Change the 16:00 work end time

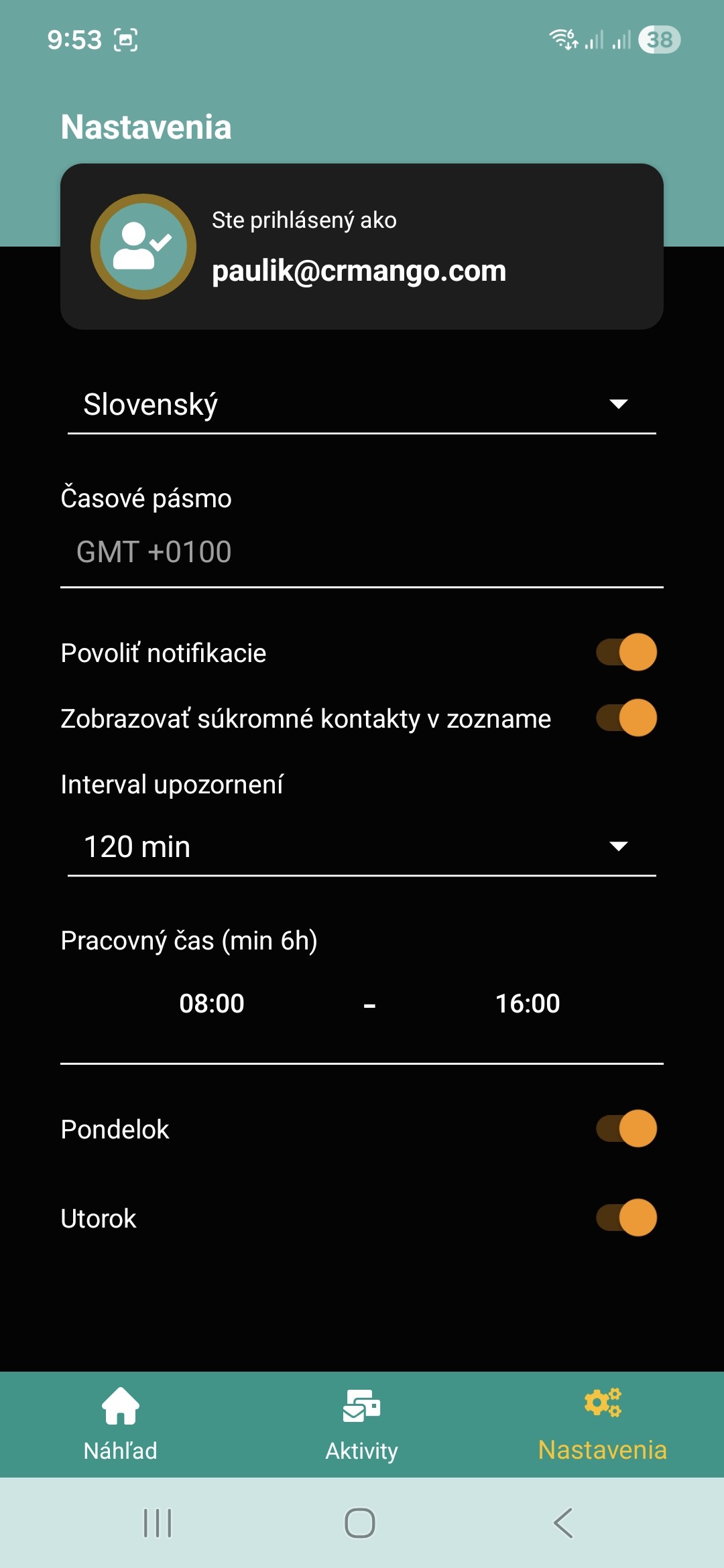528,1003
